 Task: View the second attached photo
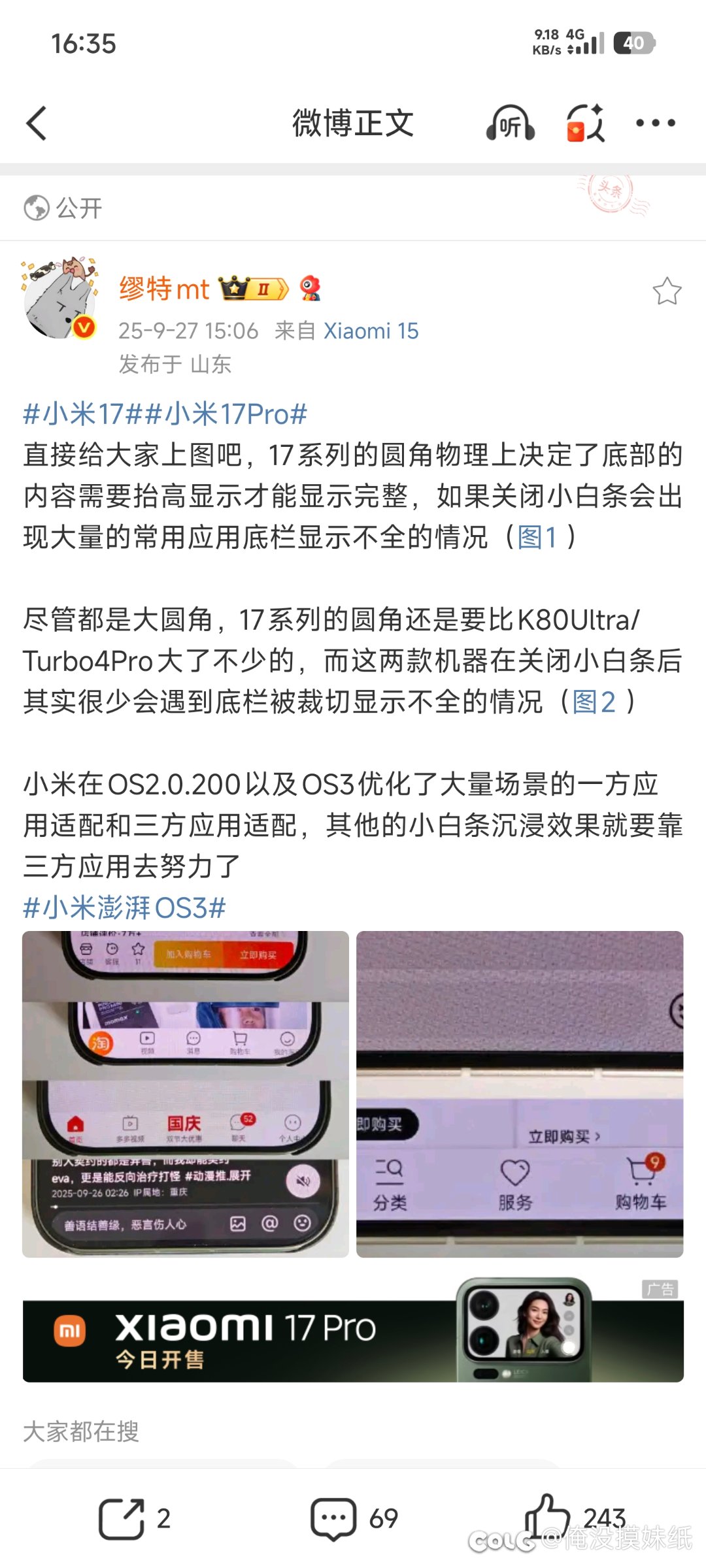click(520, 1094)
